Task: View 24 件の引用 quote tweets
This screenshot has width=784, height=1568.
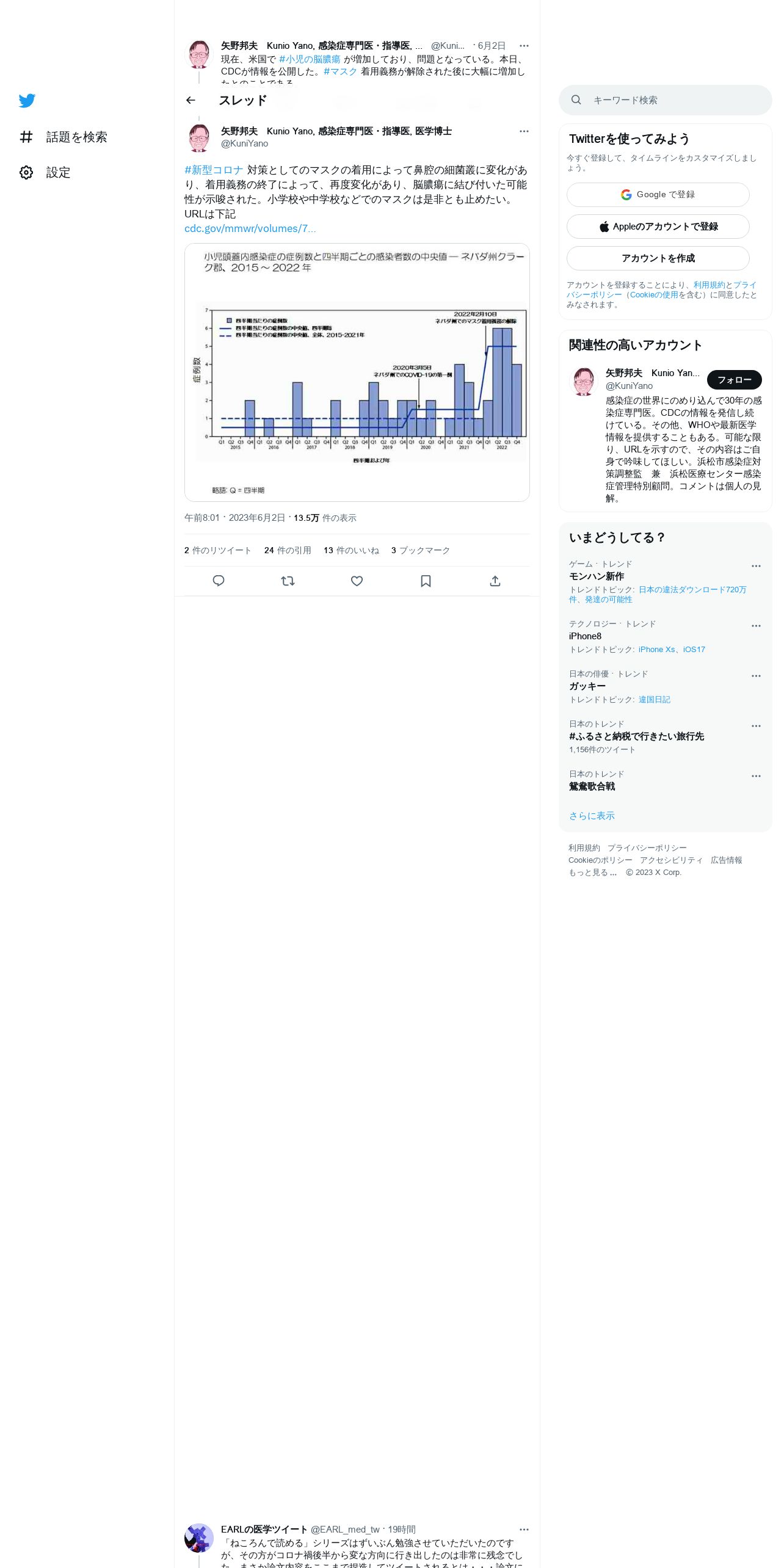Action: coord(288,550)
